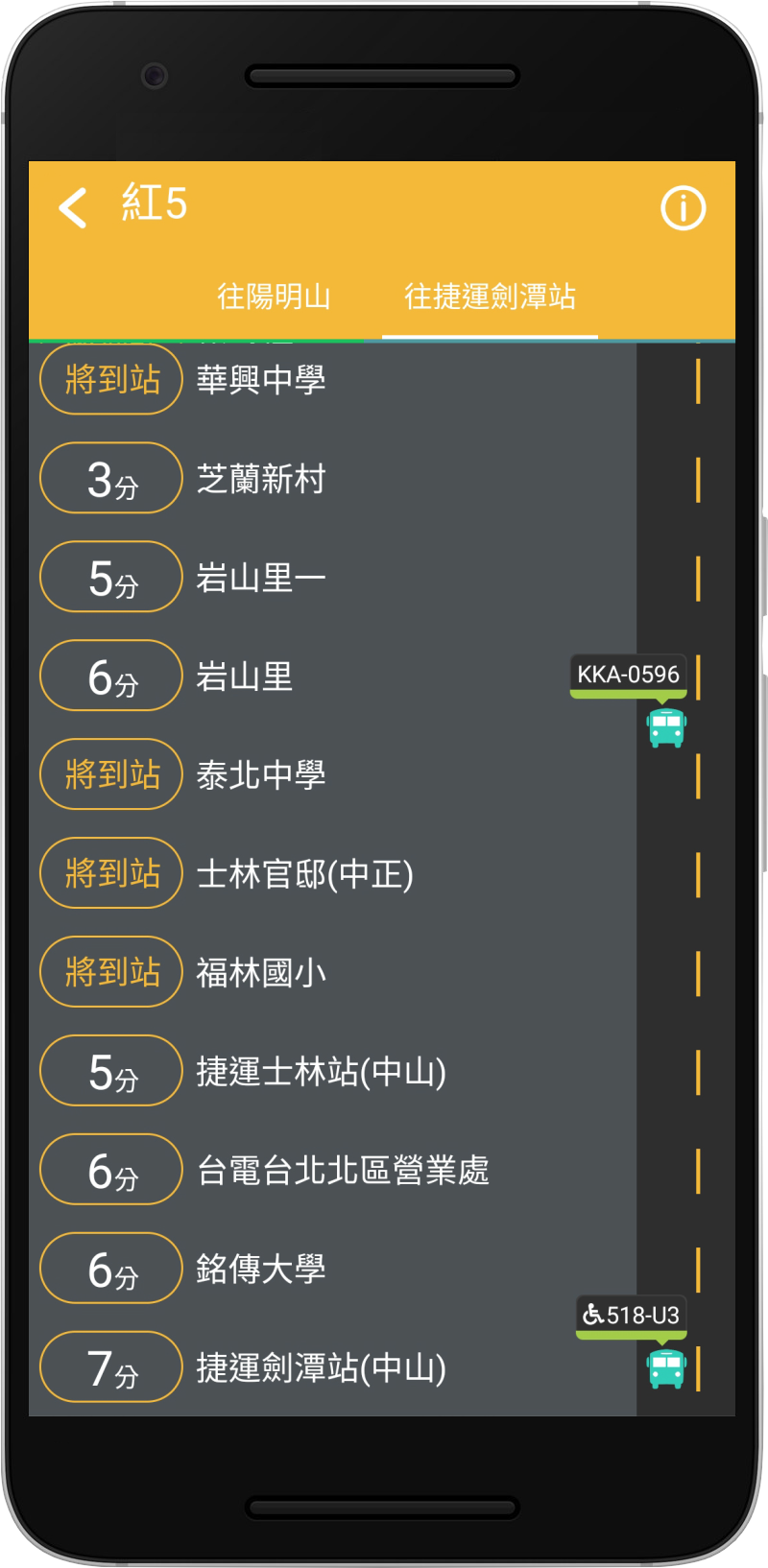Open the 台電台北北區營業處 stop
Viewport: 768px width, 1568px height.
[x=332, y=1171]
